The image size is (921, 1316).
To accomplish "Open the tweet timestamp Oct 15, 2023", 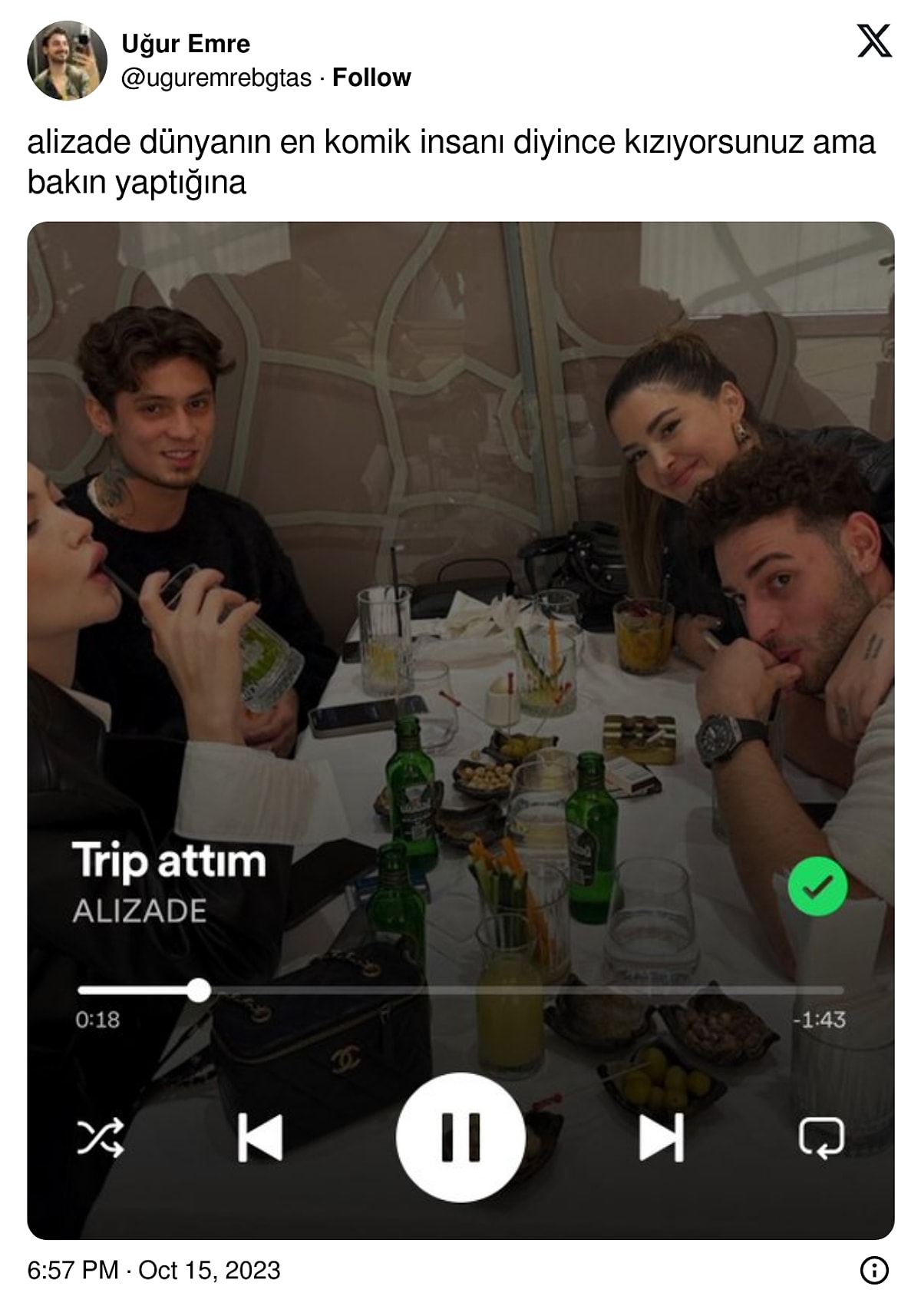I will pyautogui.click(x=153, y=1270).
